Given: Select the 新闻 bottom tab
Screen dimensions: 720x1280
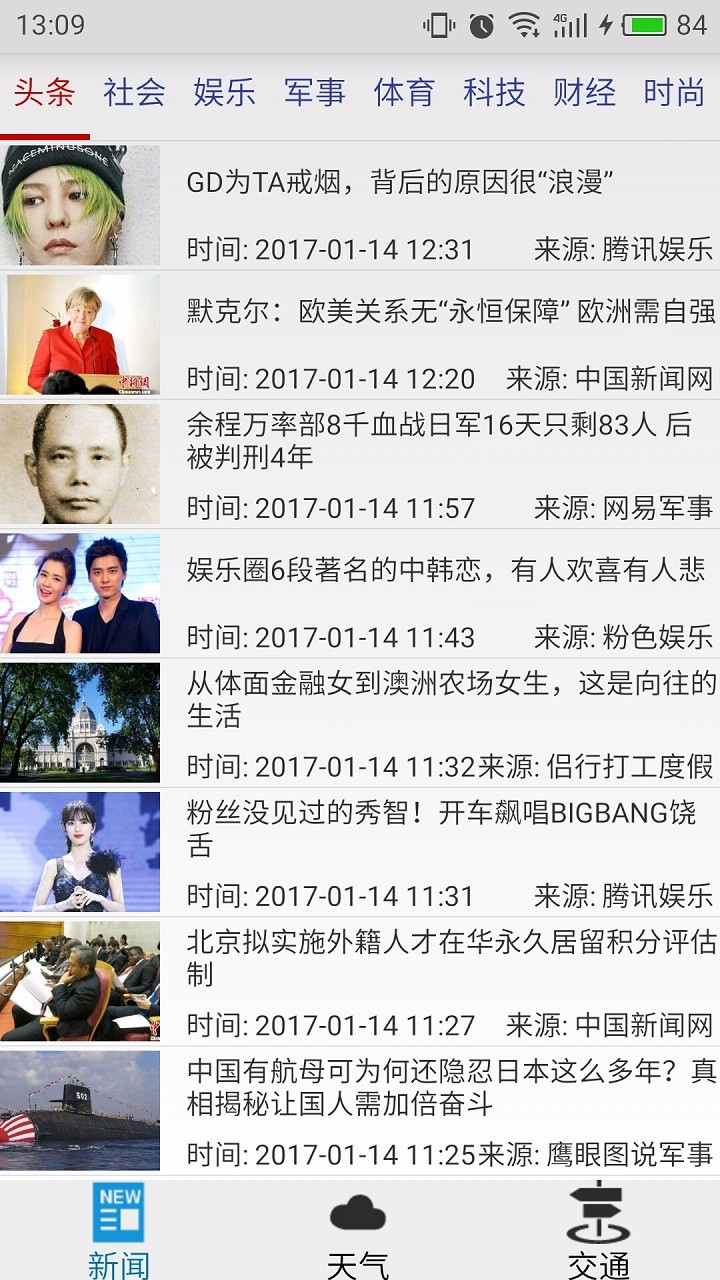Looking at the screenshot, I should click(x=119, y=1231).
